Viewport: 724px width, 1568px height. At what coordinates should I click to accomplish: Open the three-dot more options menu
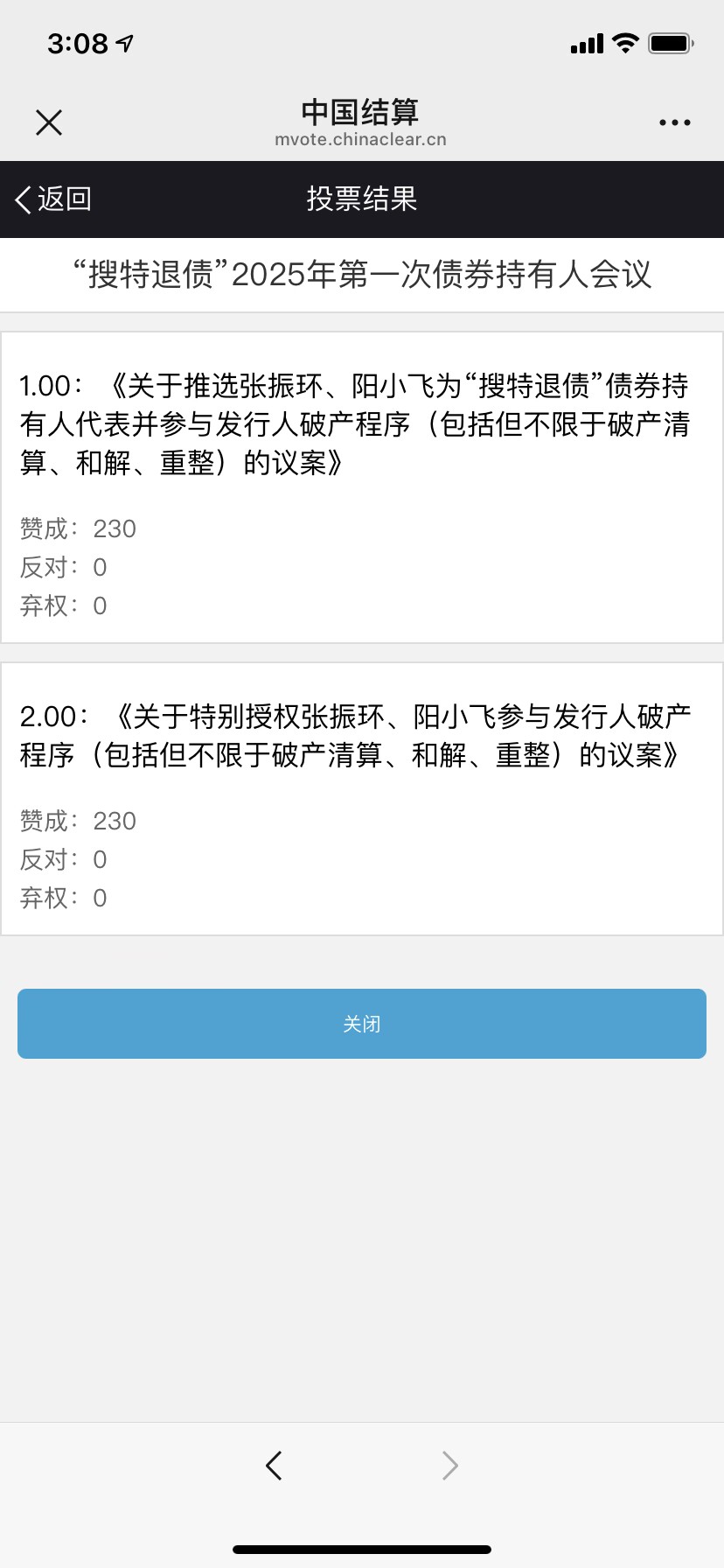(x=674, y=122)
